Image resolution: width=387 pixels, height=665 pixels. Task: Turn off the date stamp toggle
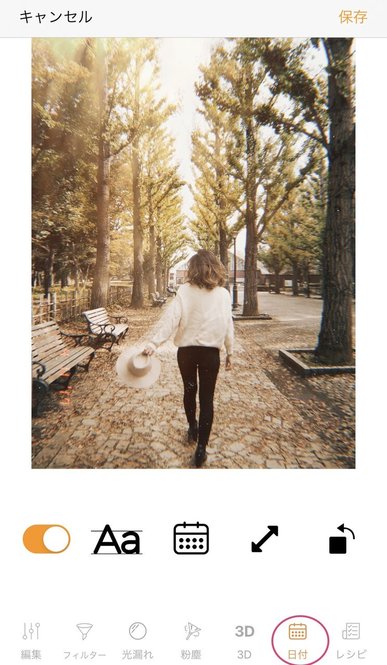(47, 539)
